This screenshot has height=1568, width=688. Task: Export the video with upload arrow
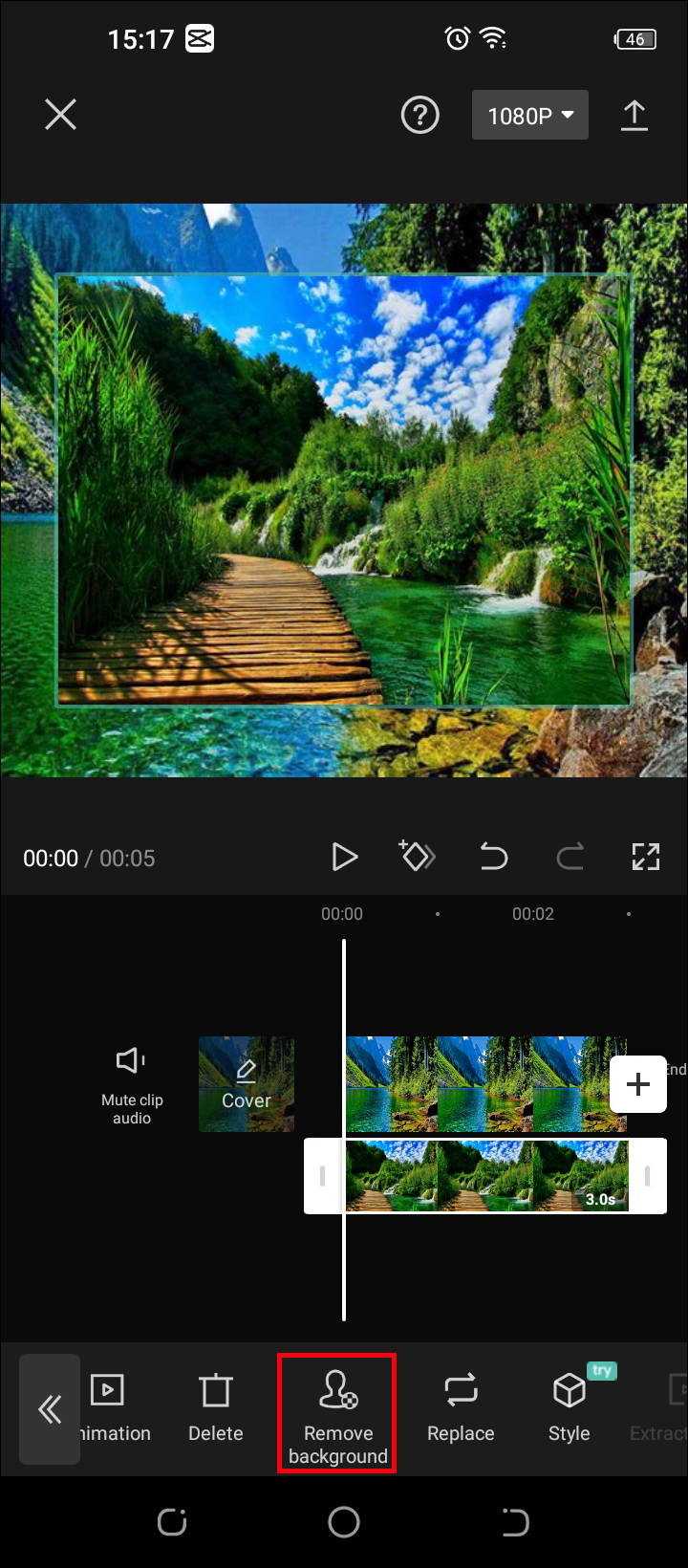coord(634,116)
